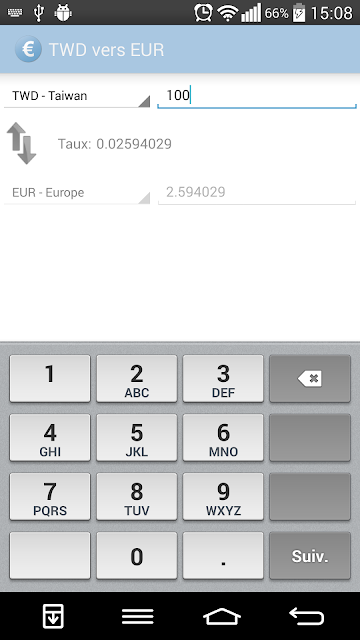Image resolution: width=360 pixels, height=640 pixels.
Task: Type digit 1 on the keypad
Action: coord(50,378)
